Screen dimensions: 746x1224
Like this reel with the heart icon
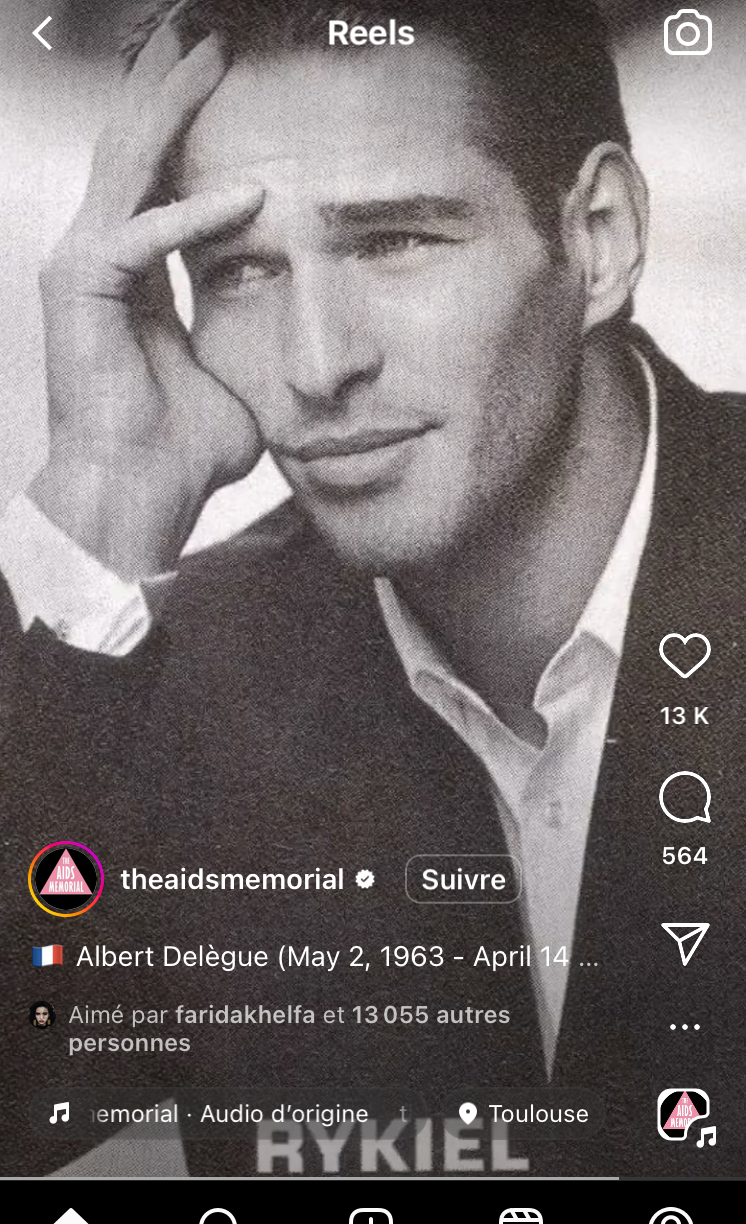685,657
